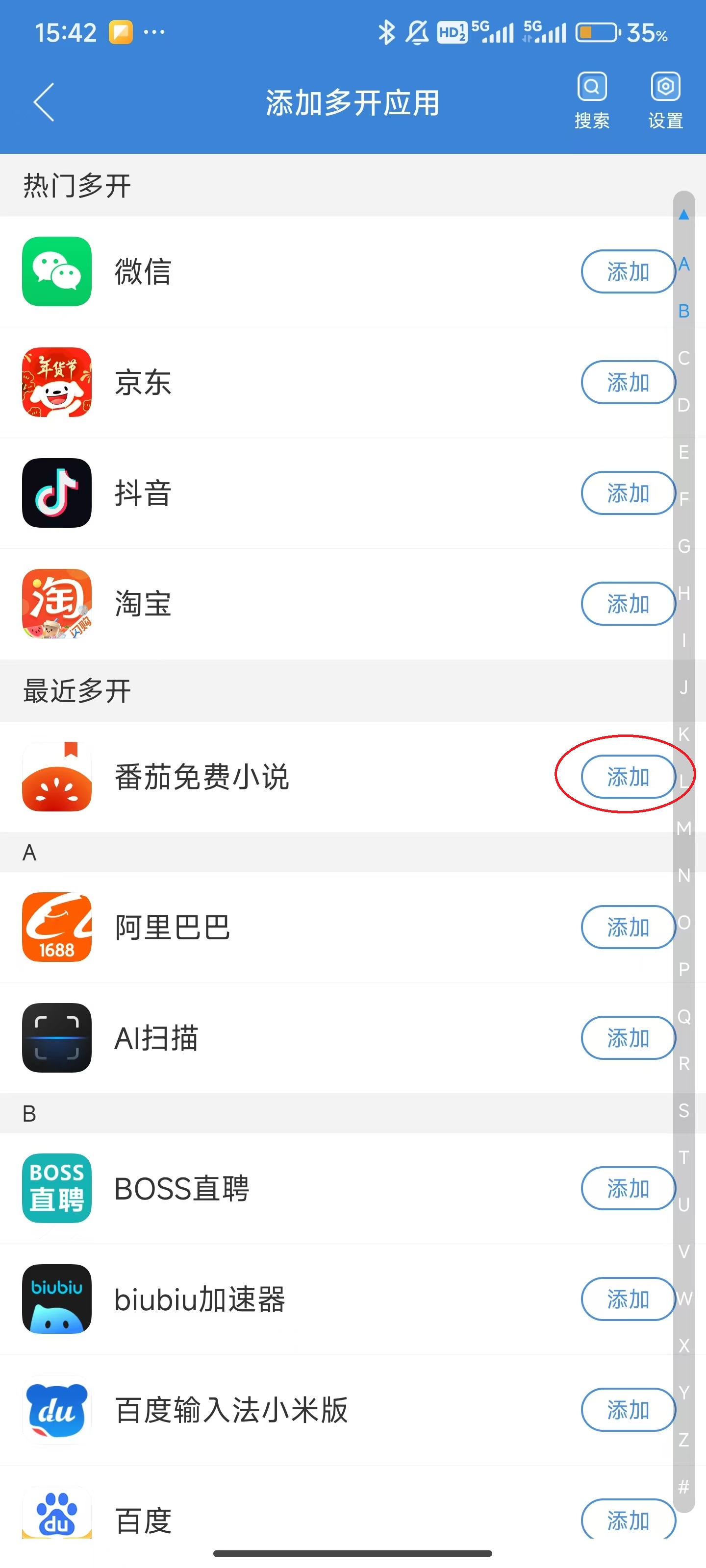This screenshot has height=1568, width=706.
Task: Click the JD 京东 app icon
Action: pyautogui.click(x=57, y=382)
